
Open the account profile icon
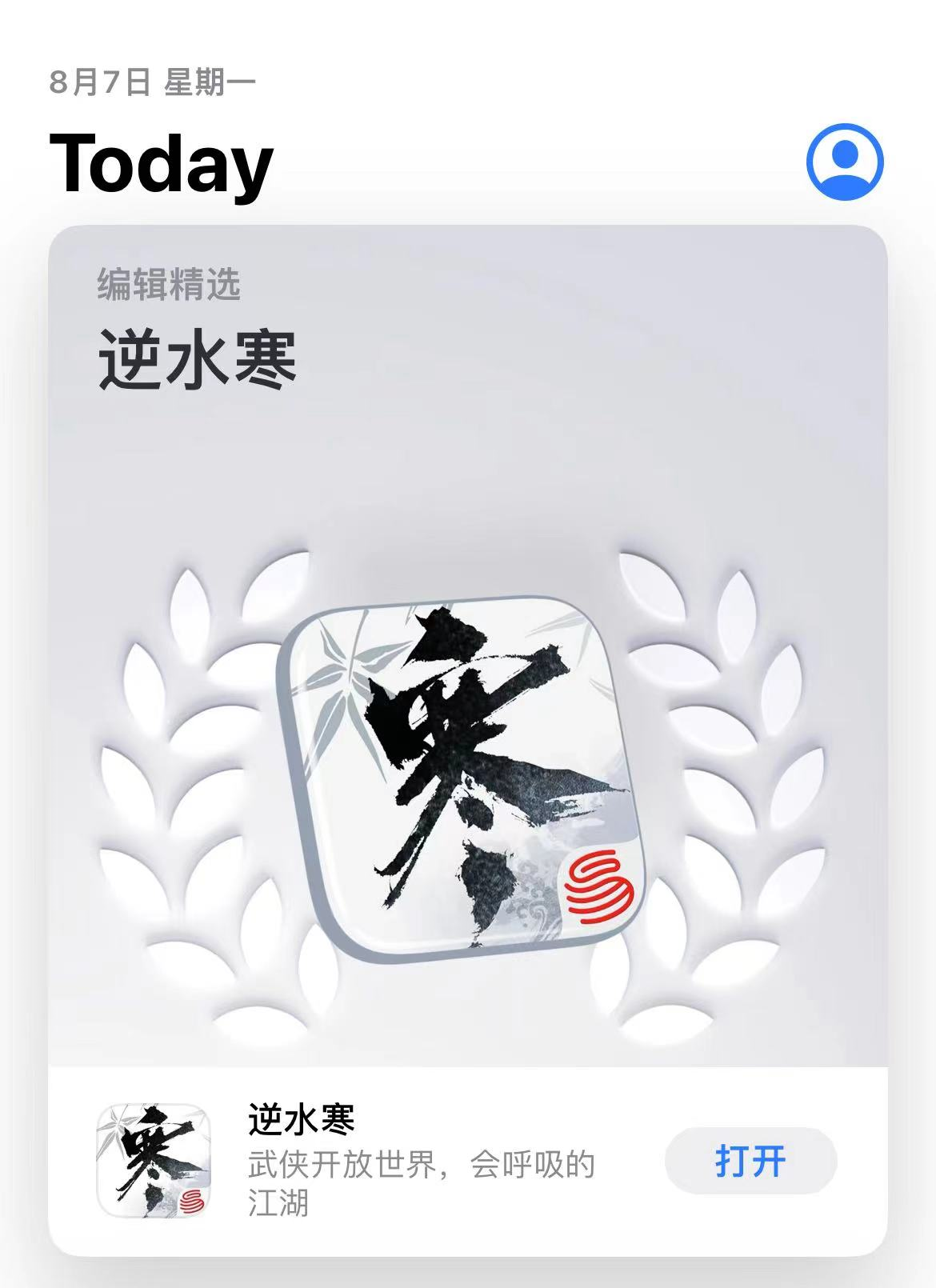(845, 161)
